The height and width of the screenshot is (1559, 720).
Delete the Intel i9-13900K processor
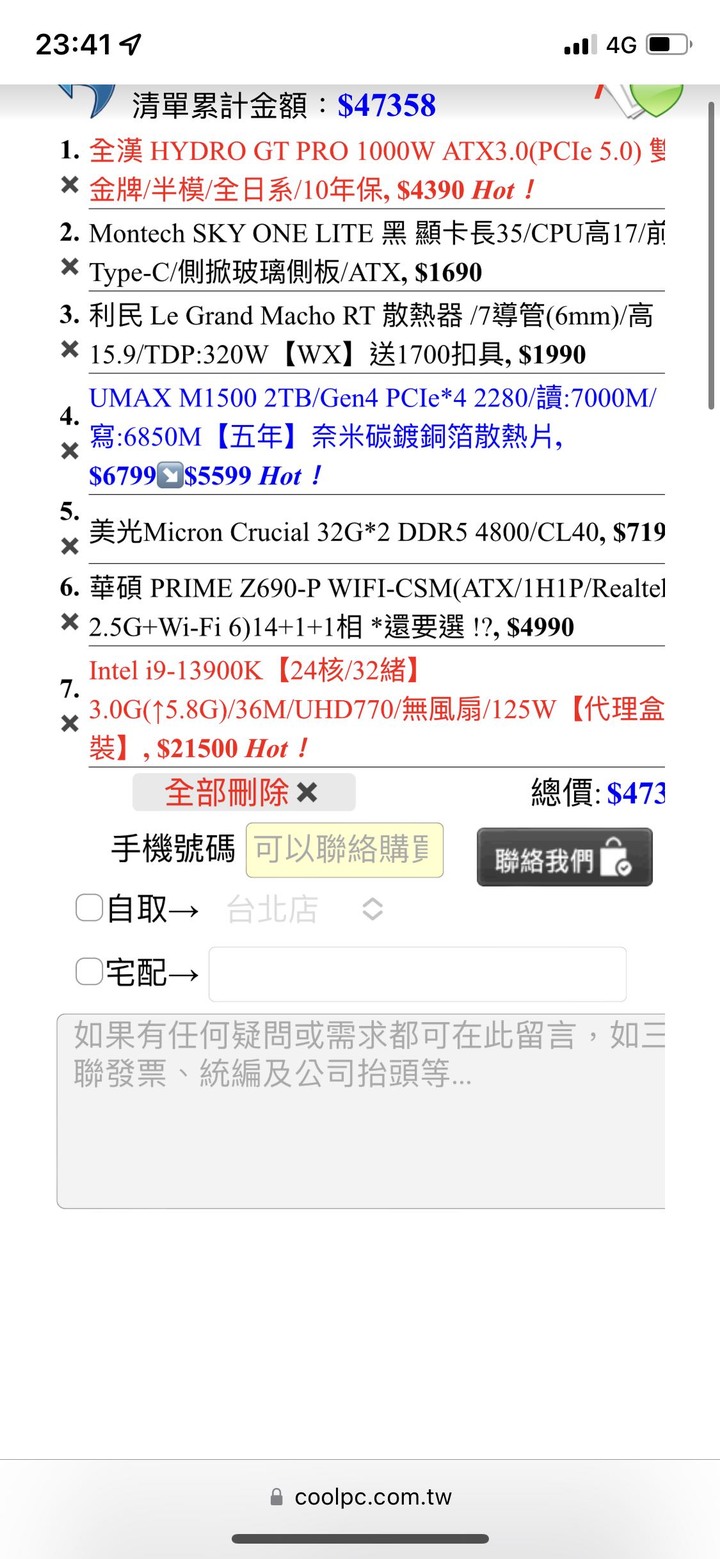[x=69, y=723]
